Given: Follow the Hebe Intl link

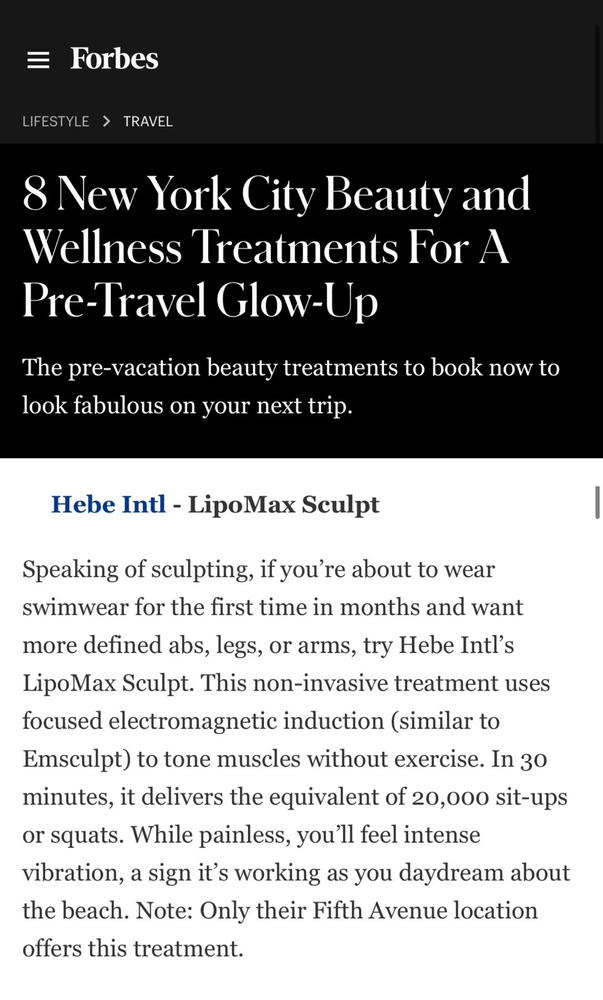Looking at the screenshot, I should 108,504.
